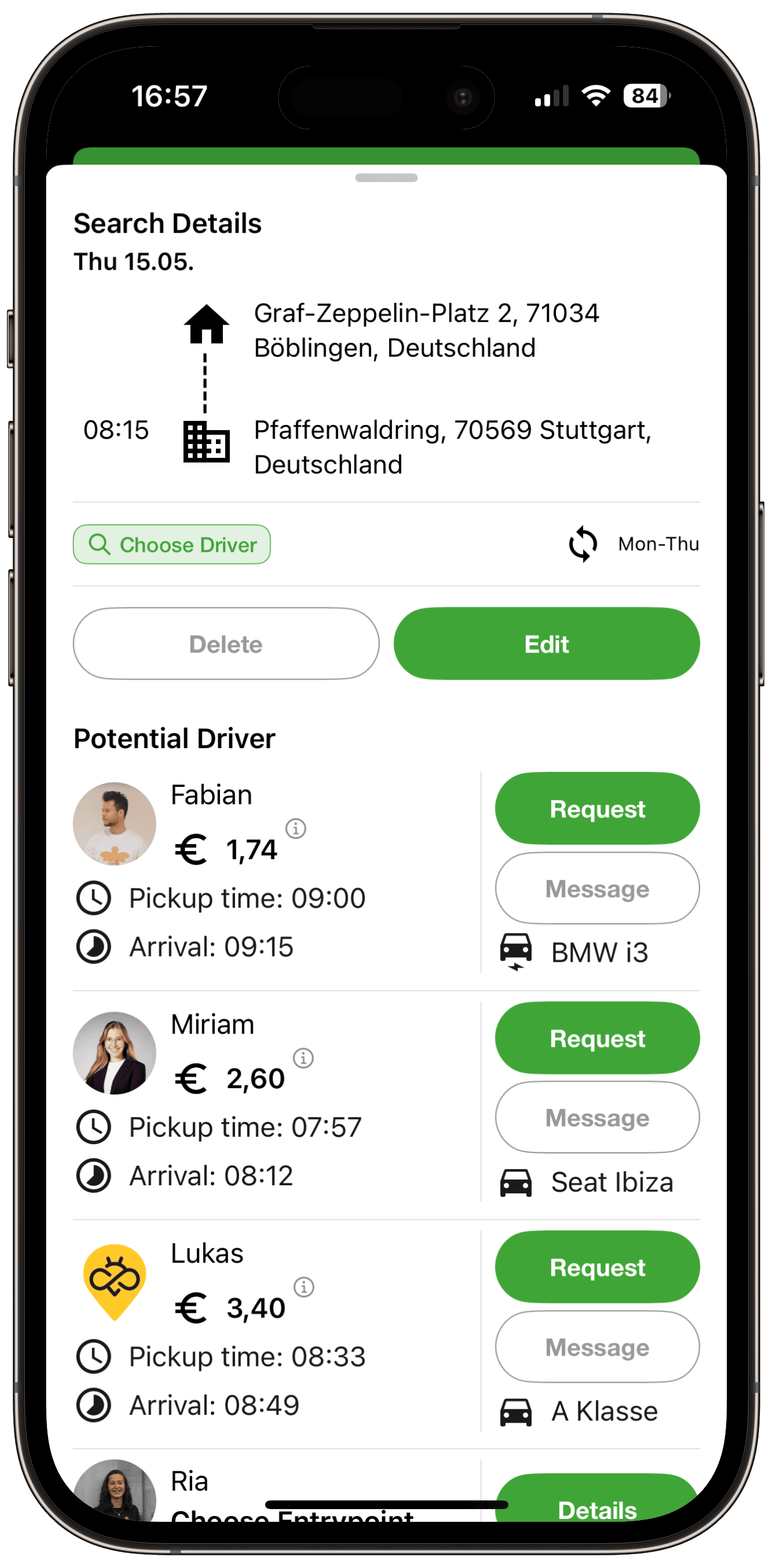Open Fabian's profile picture
Screen dimensions: 773x1568
point(114,824)
